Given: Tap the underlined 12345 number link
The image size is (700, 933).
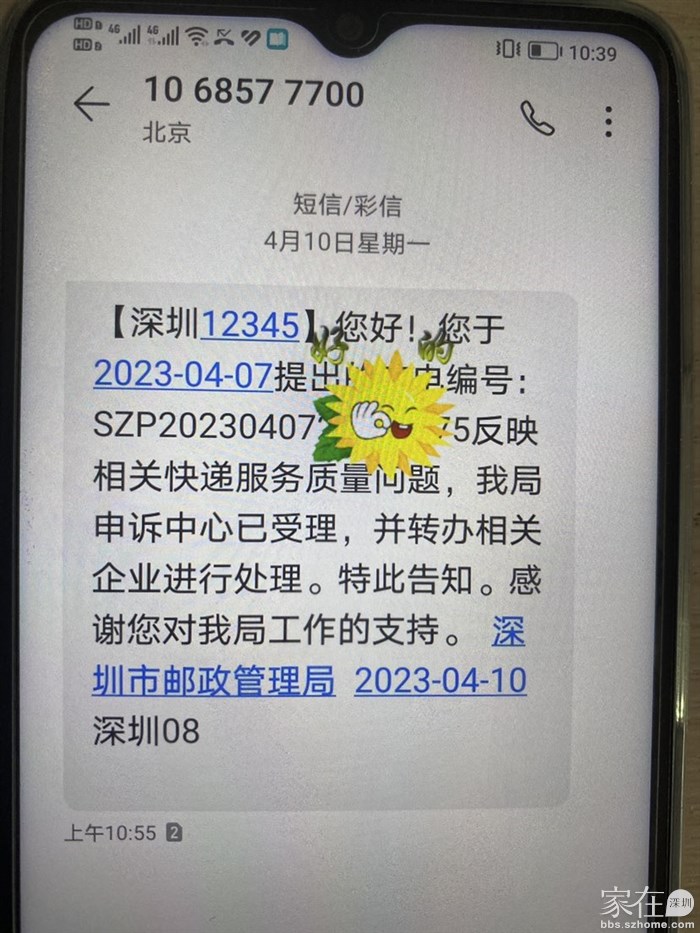Looking at the screenshot, I should [250, 324].
